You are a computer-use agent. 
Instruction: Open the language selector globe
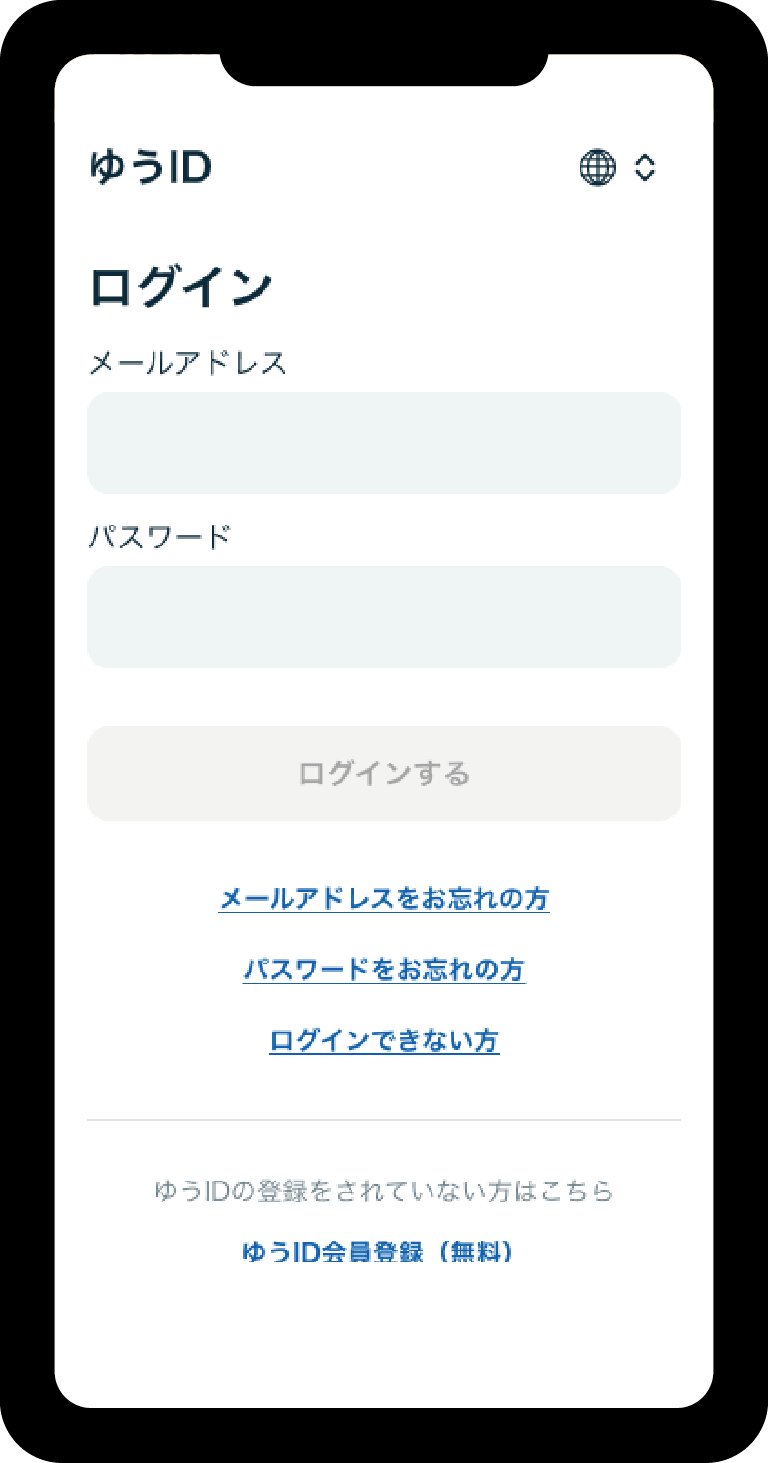[x=600, y=167]
